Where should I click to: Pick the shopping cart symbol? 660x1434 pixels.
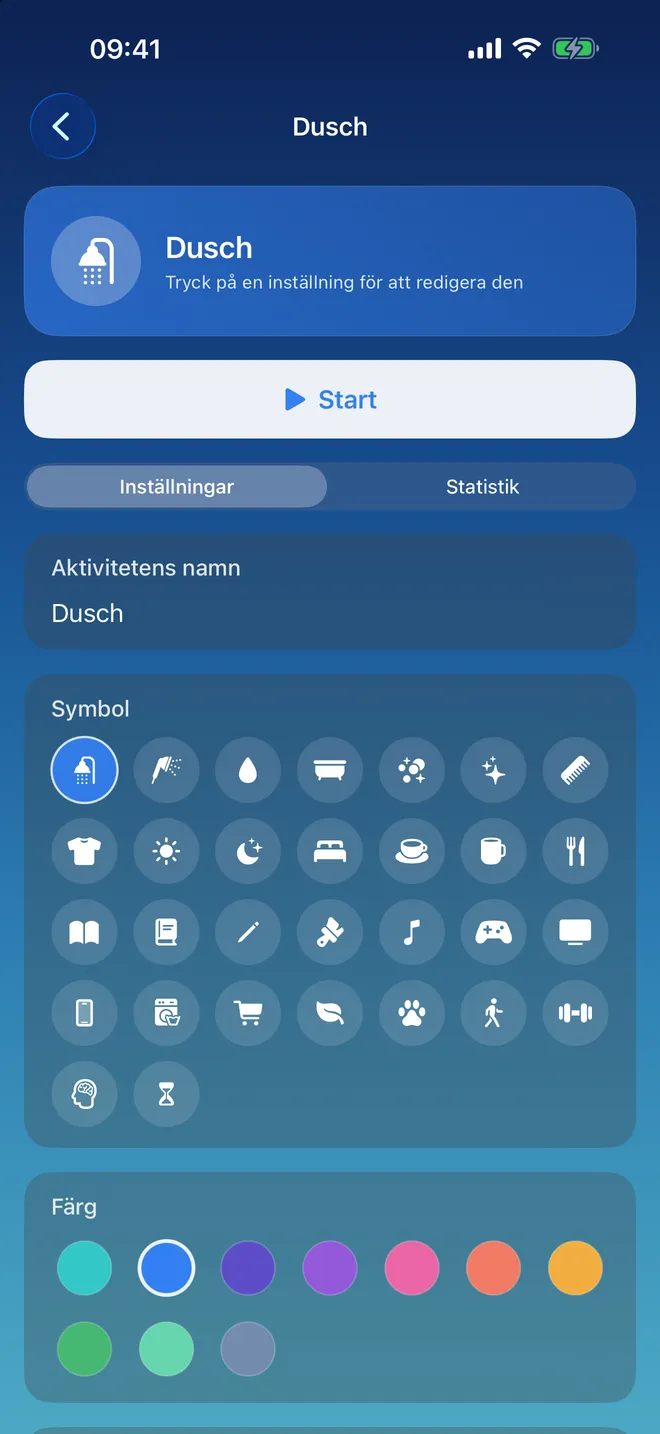point(248,1013)
